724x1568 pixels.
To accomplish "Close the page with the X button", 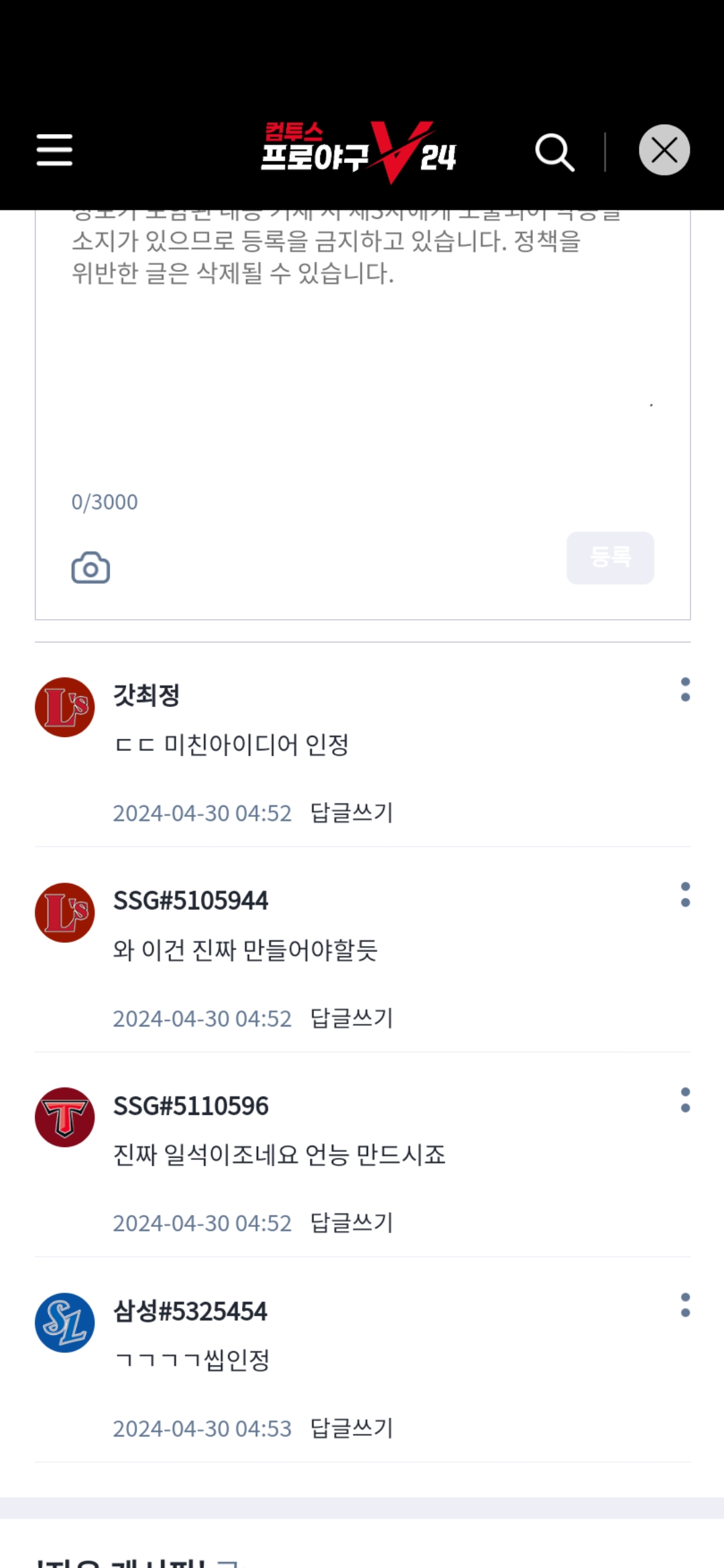I will [x=664, y=150].
